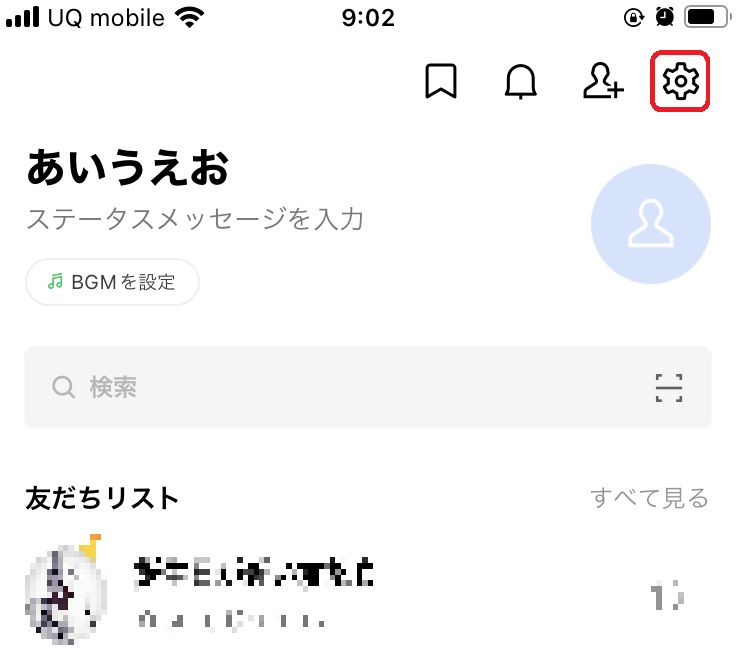741x651 pixels.
Task: Open the Keep bookmark icon
Action: pos(441,82)
